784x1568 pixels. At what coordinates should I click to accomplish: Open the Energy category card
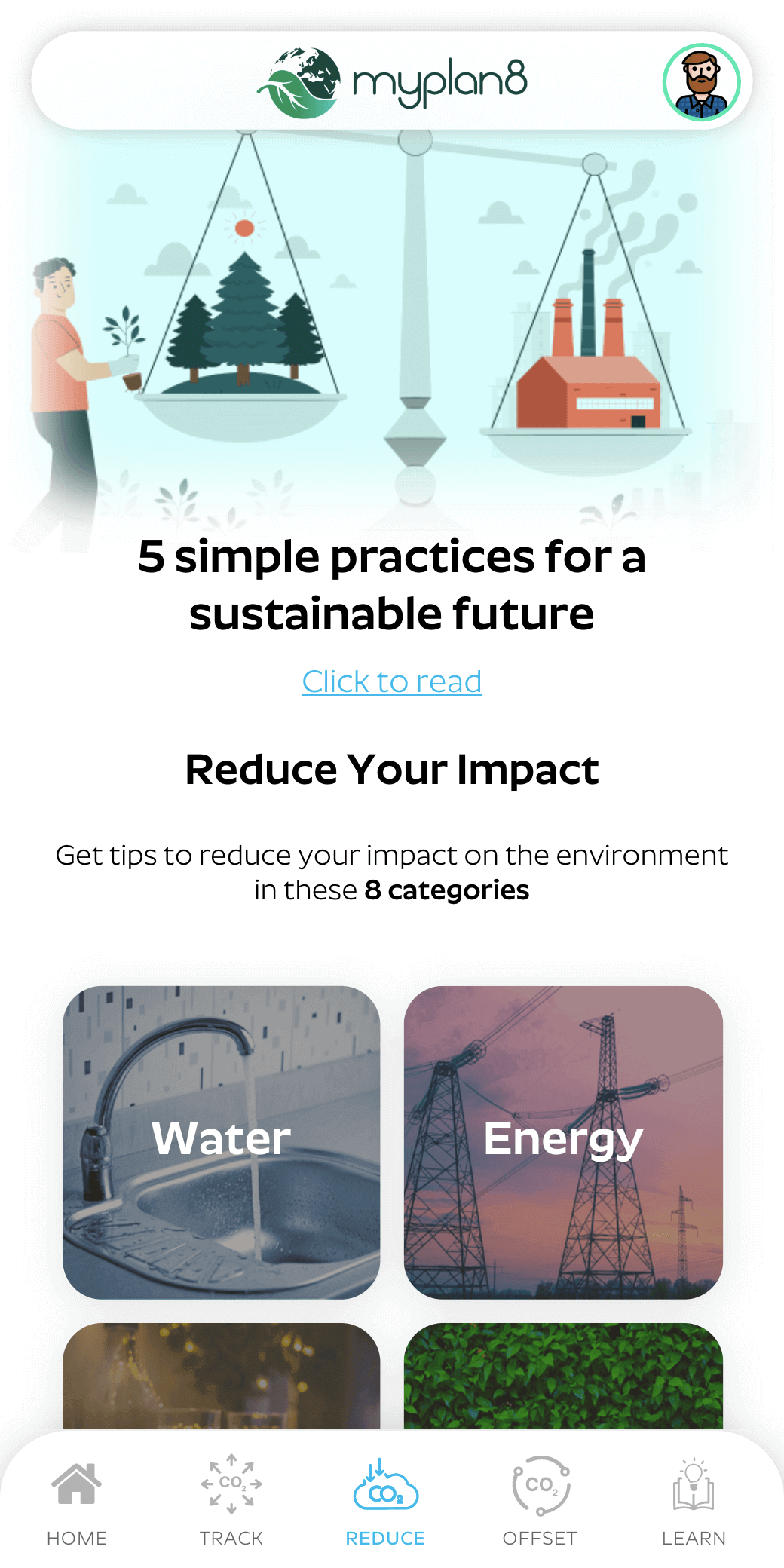click(563, 1141)
